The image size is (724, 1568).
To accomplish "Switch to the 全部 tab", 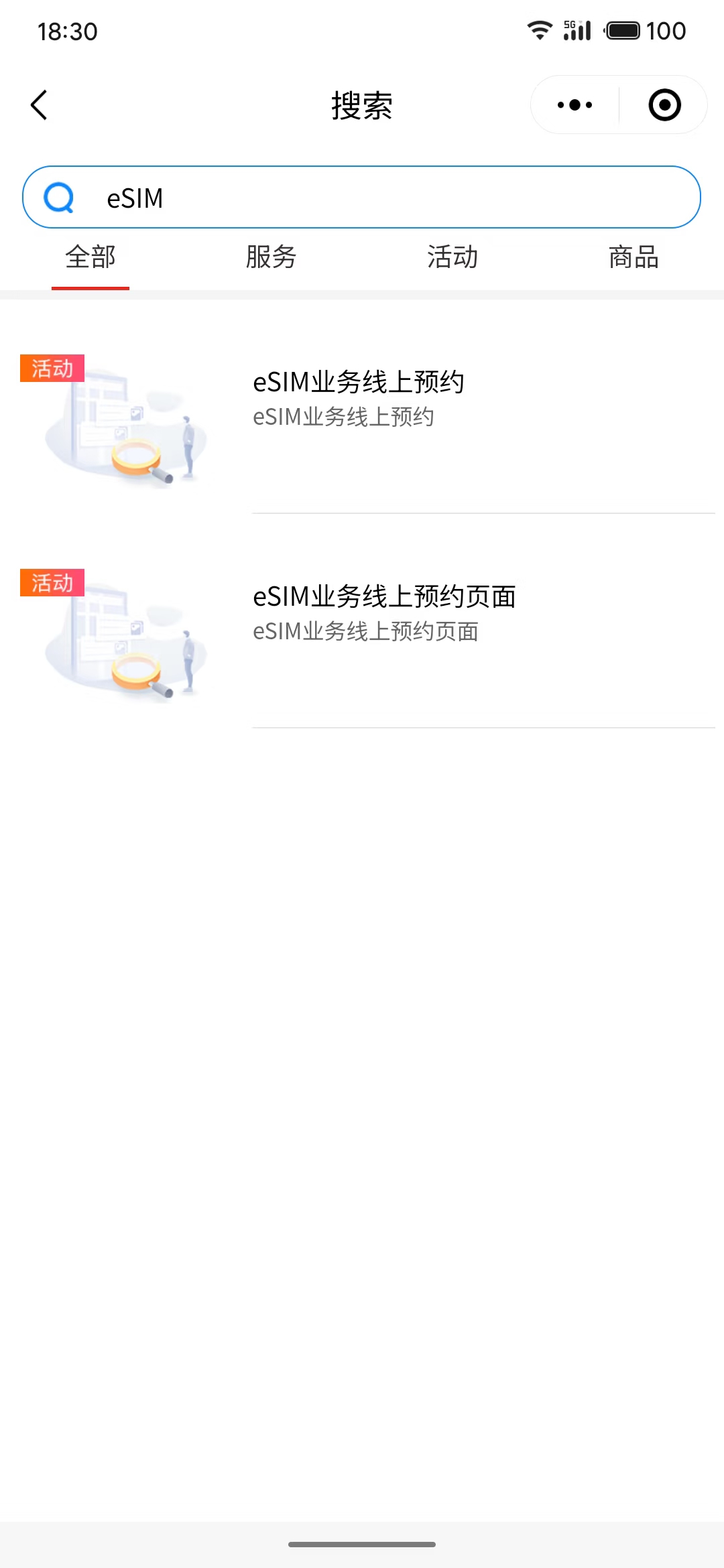I will click(90, 257).
